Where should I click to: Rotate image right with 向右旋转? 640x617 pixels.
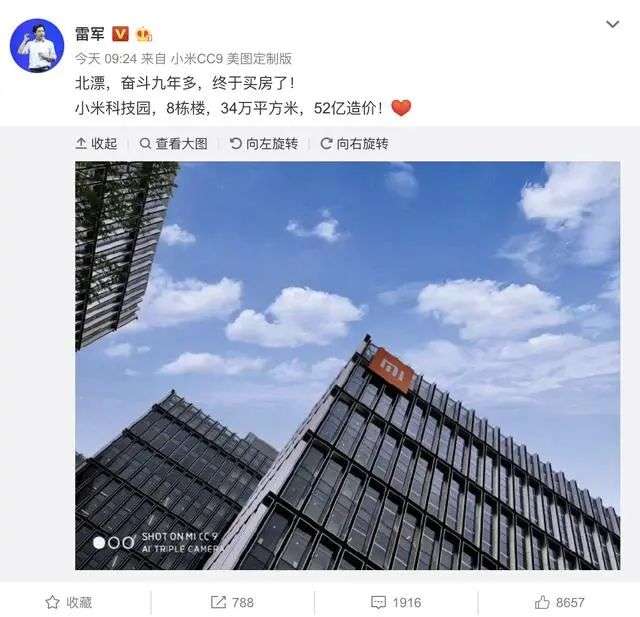355,144
